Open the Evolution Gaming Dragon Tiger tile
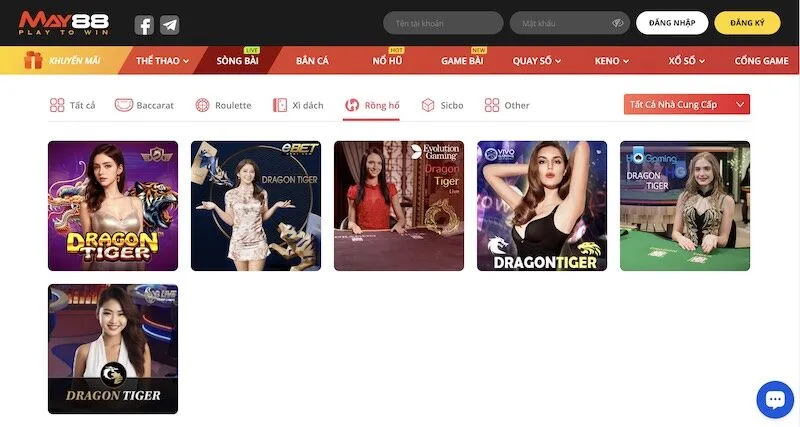This screenshot has height=427, width=800. pyautogui.click(x=398, y=206)
